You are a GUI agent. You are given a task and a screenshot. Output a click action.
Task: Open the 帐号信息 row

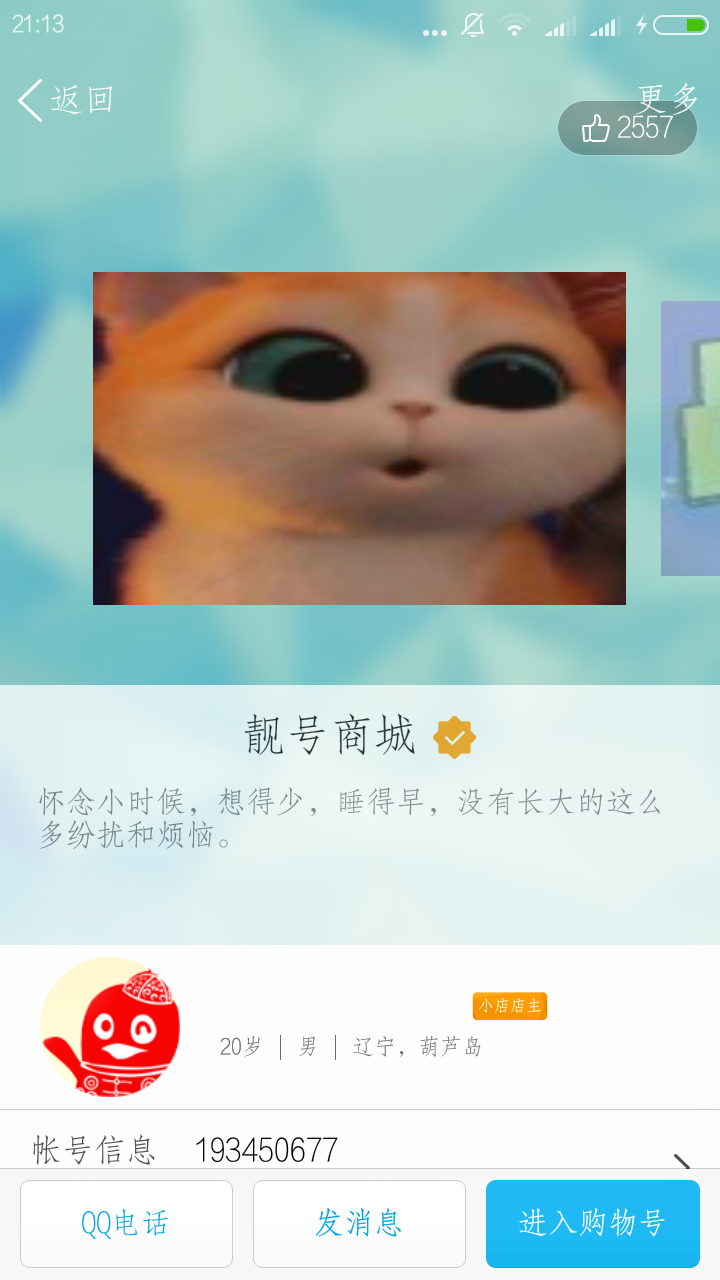pyautogui.click(x=360, y=1148)
